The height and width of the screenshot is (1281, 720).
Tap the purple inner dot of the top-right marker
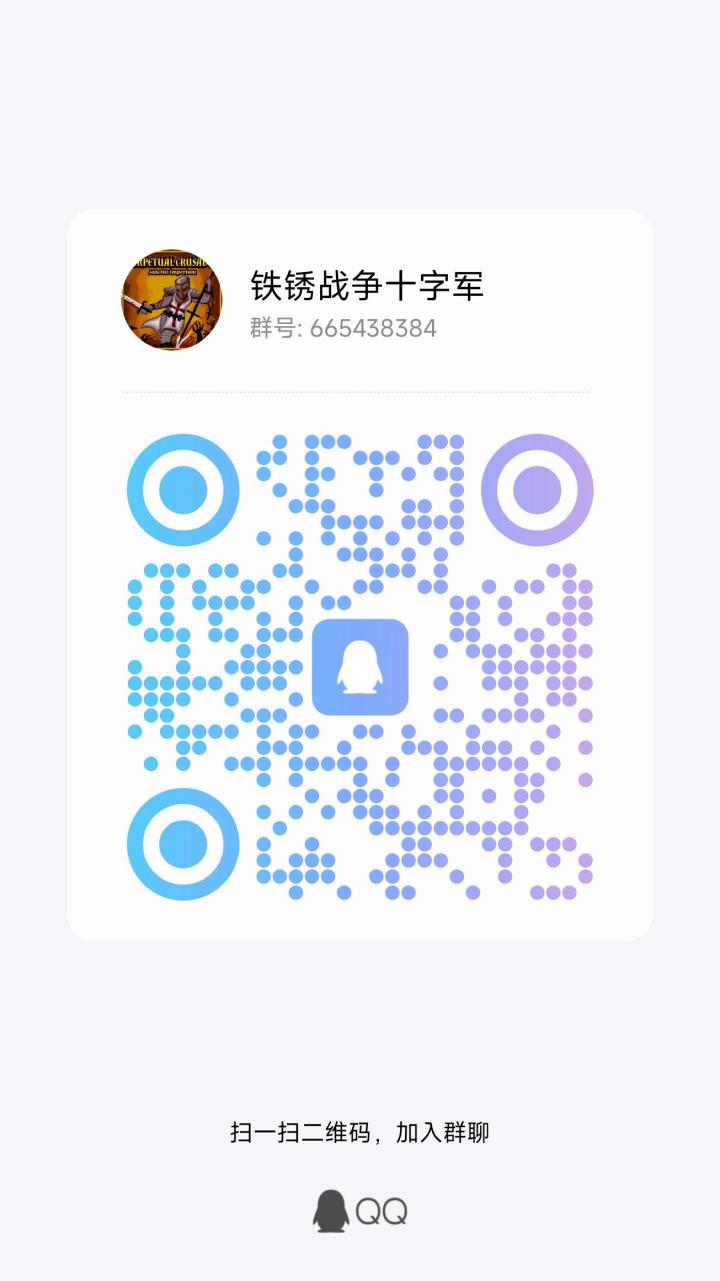tap(538, 491)
